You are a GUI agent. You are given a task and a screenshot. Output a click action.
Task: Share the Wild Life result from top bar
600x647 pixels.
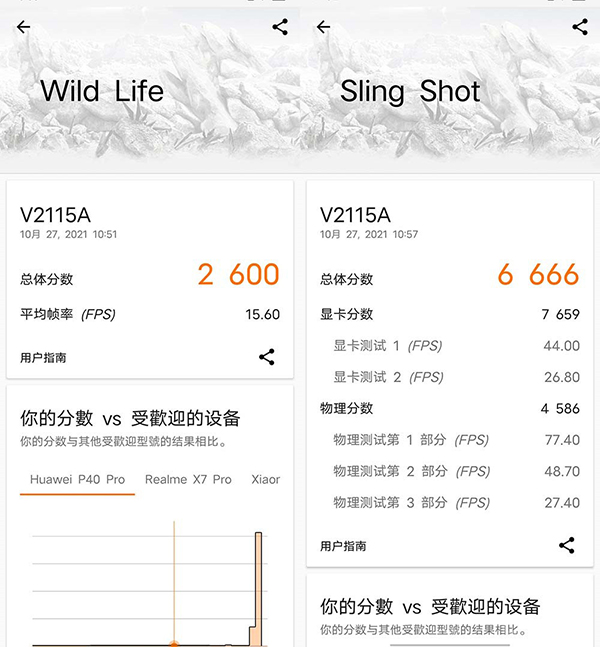click(280, 28)
